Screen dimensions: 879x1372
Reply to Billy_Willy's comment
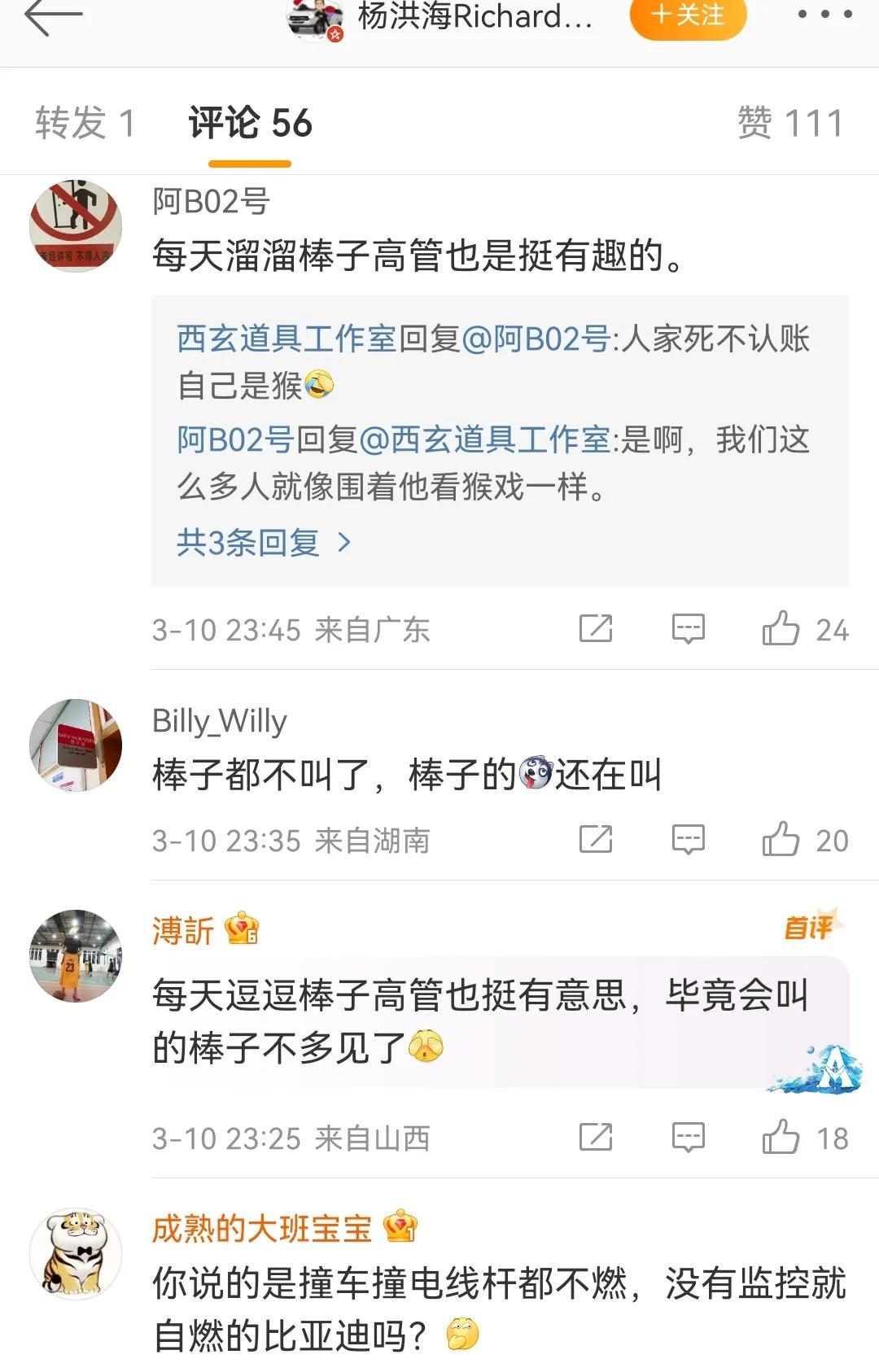688,840
